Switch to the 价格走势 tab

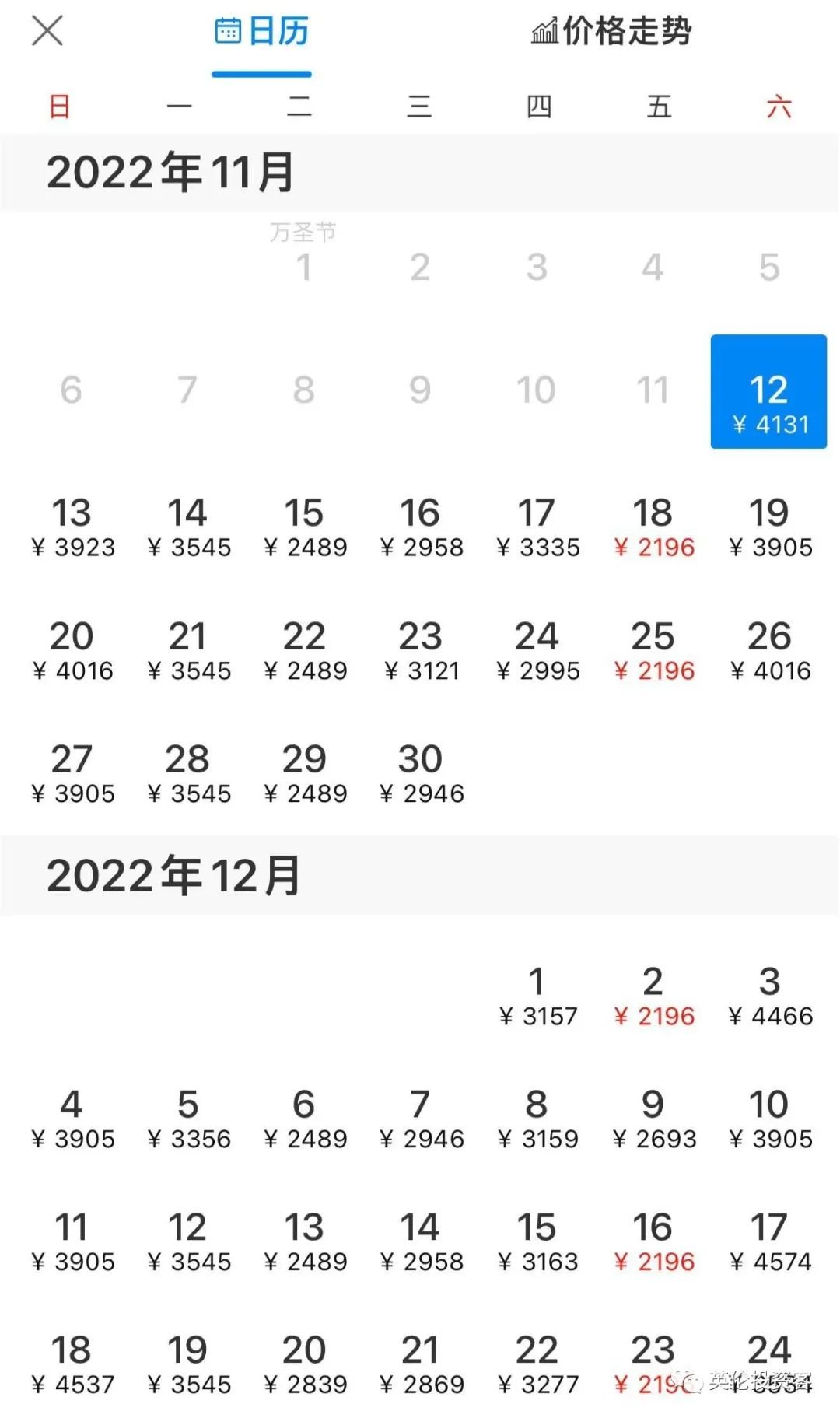(x=611, y=31)
